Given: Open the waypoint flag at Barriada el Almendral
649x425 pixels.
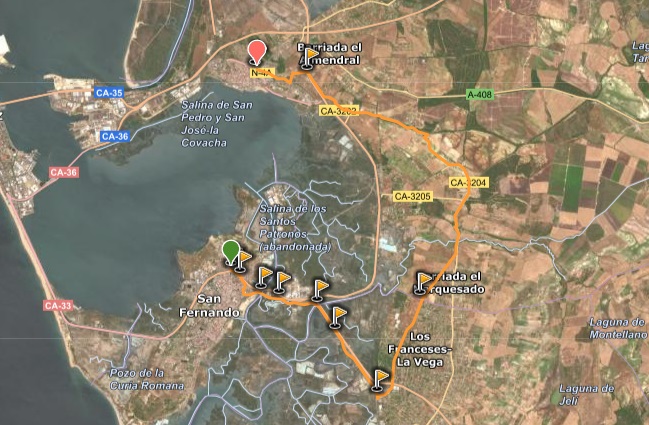Looking at the screenshot, I should (x=310, y=57).
